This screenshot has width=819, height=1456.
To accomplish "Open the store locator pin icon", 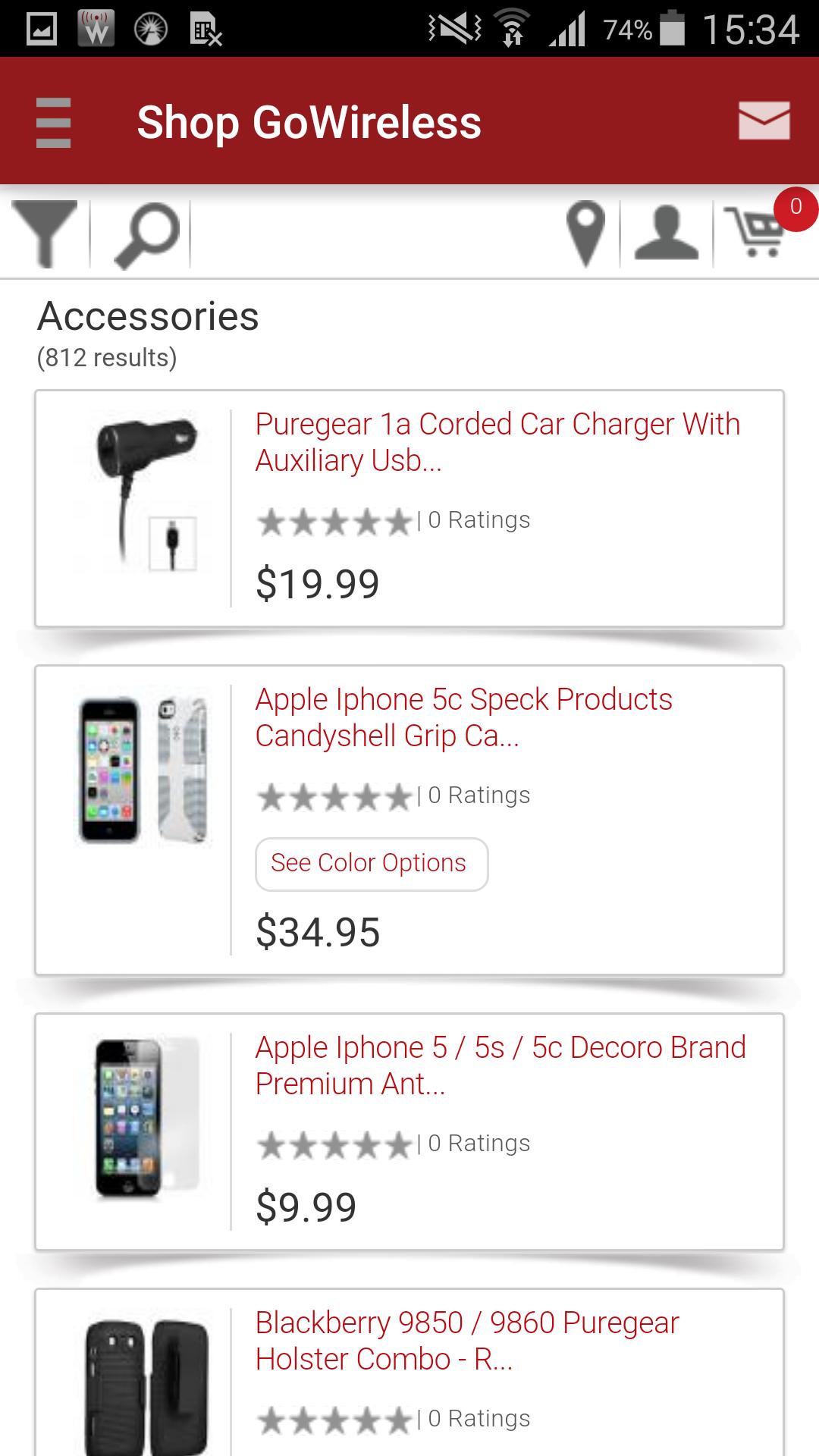I will pyautogui.click(x=584, y=234).
